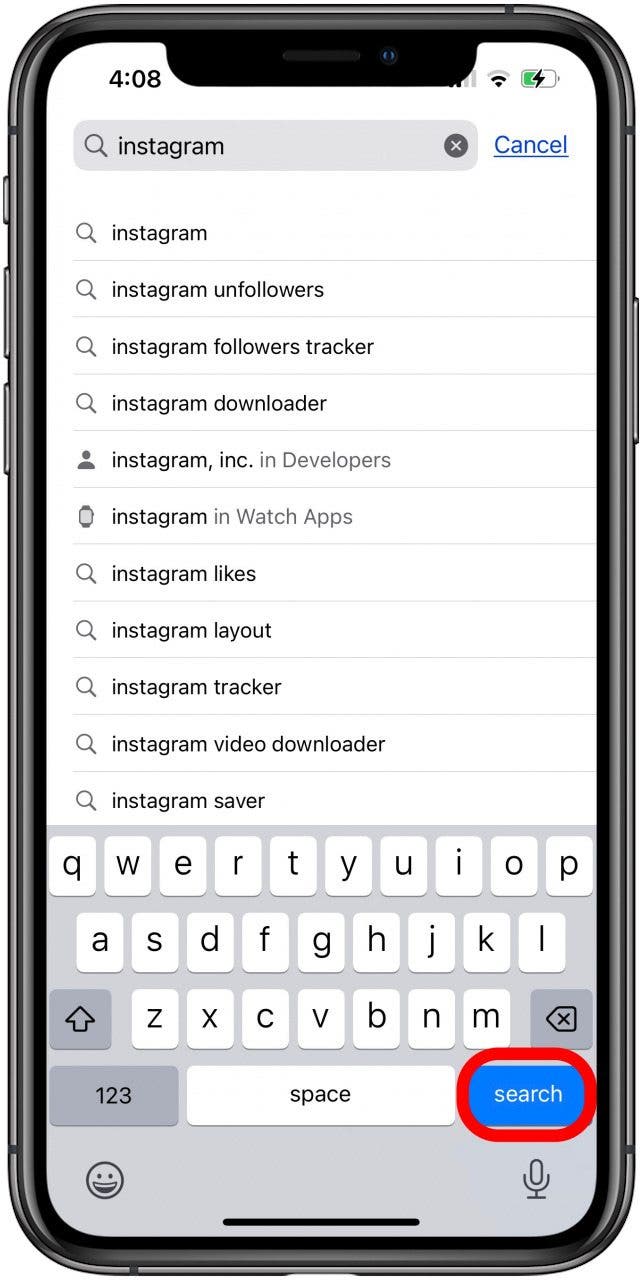The height and width of the screenshot is (1280, 642).
Task: Select 'instagram saver' suggestion
Action: tap(188, 801)
